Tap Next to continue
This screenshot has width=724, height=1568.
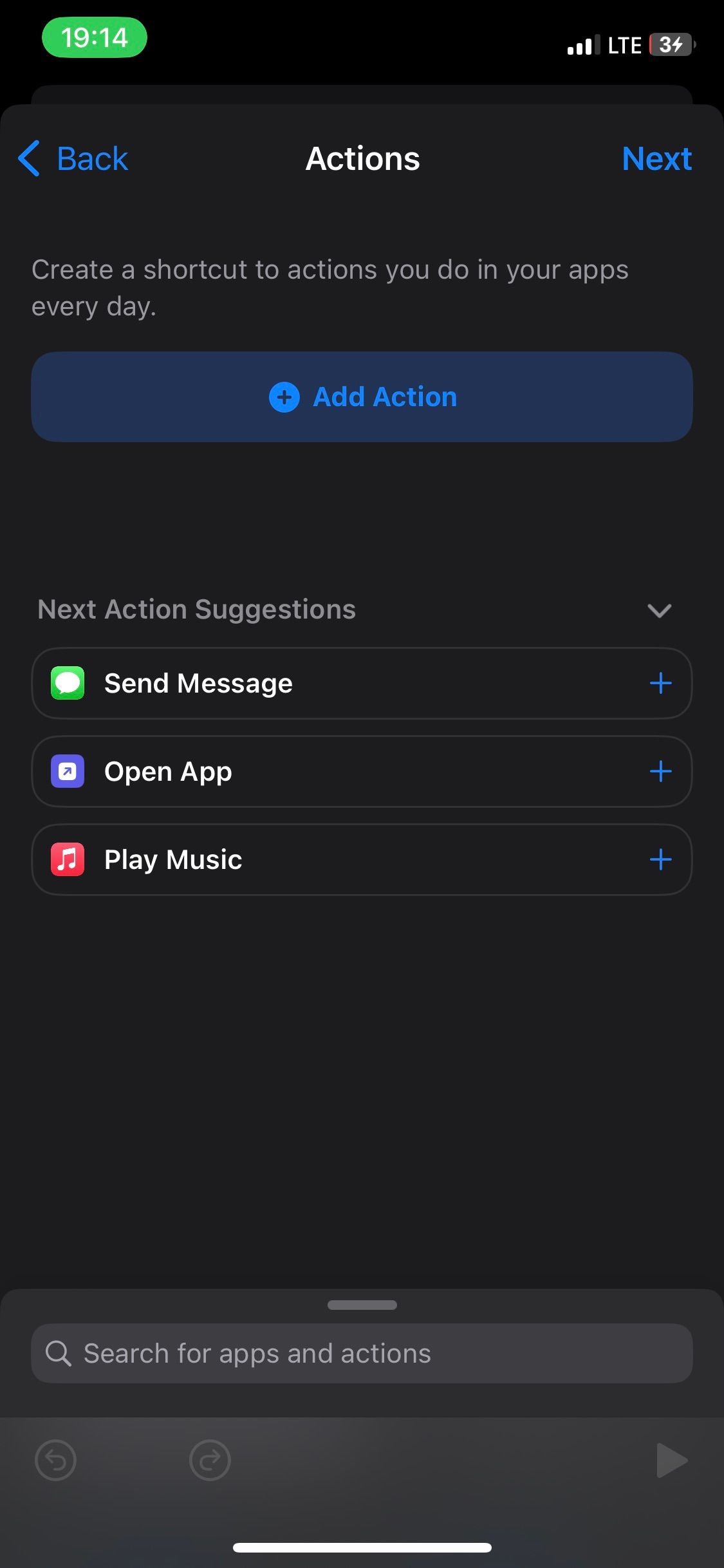coord(656,159)
